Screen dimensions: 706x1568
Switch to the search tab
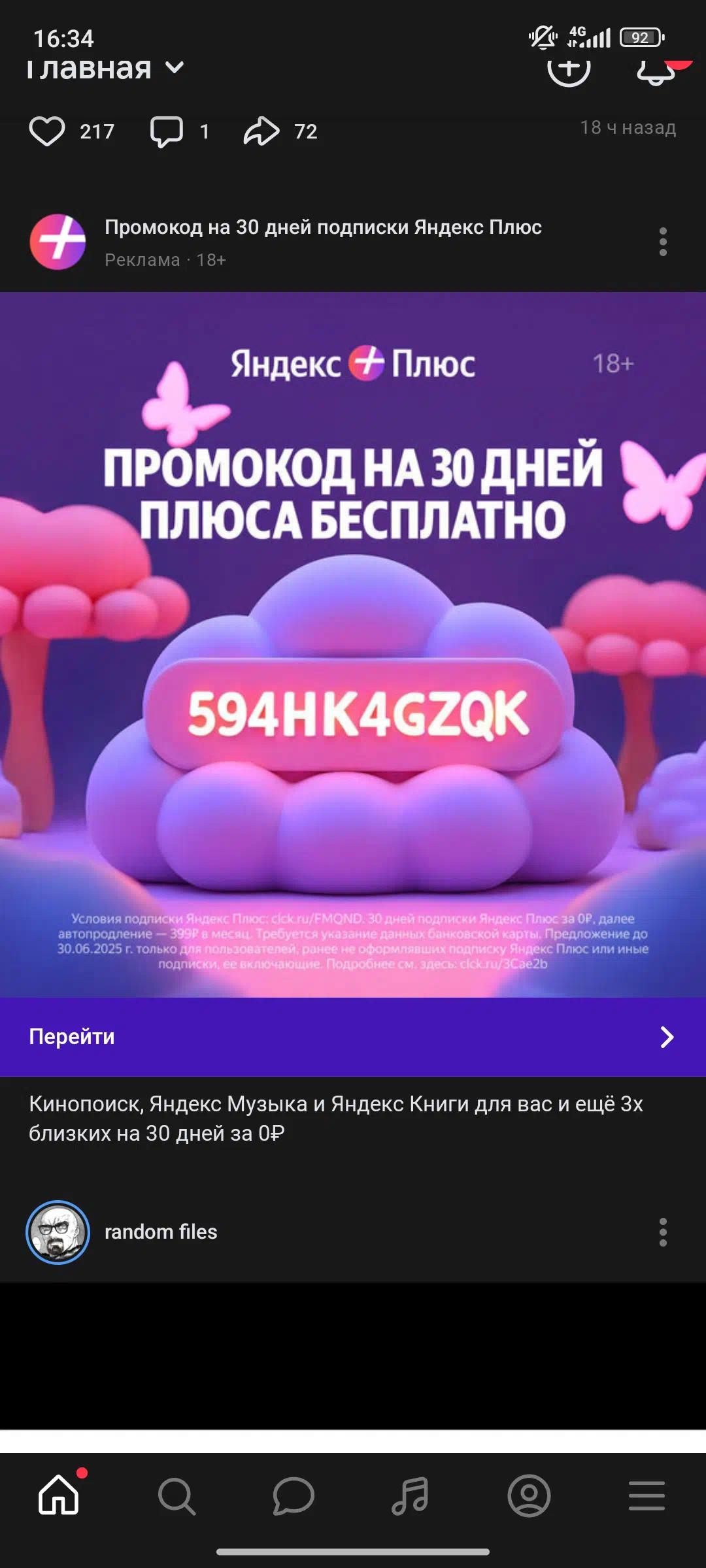click(176, 1495)
